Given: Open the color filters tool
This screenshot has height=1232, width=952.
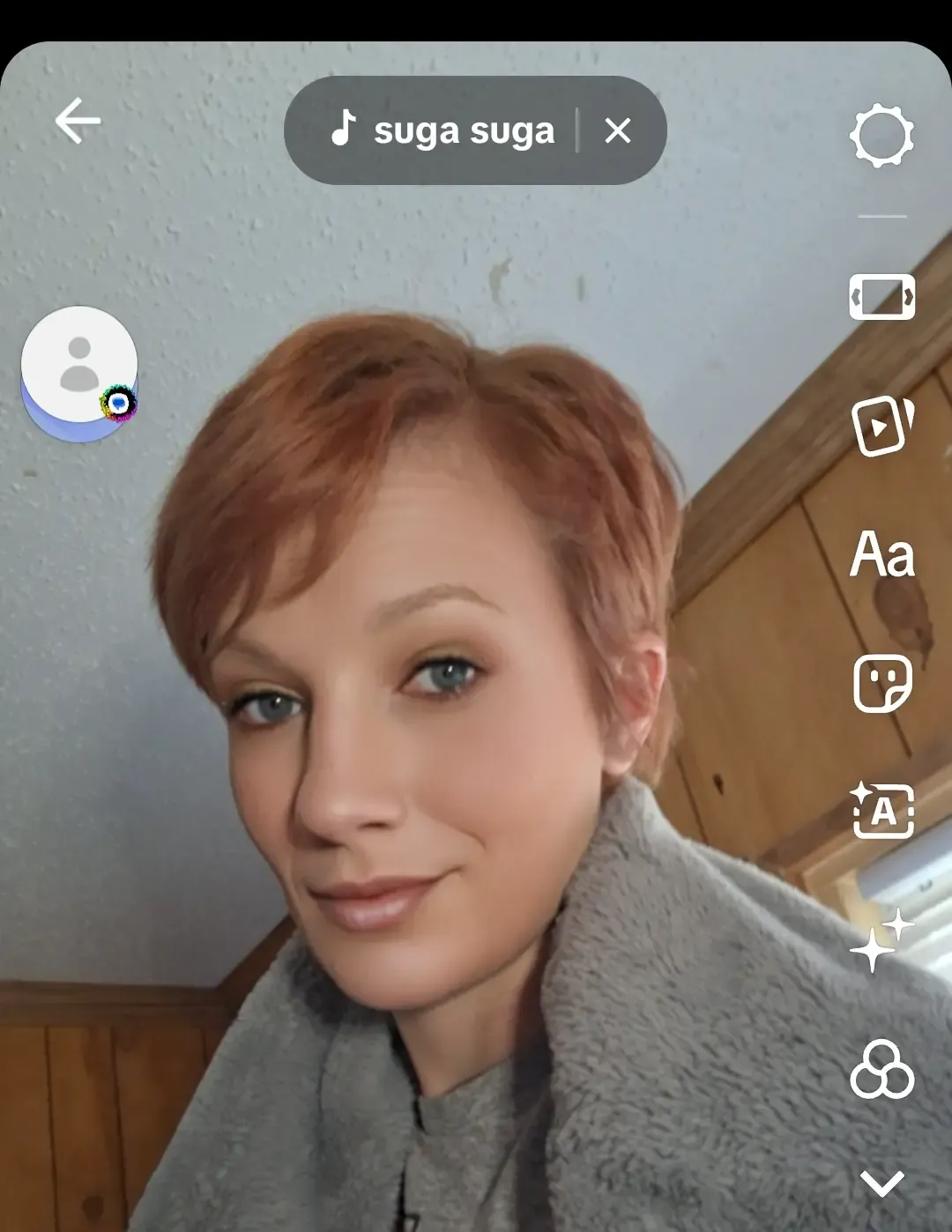Looking at the screenshot, I should tap(881, 1069).
